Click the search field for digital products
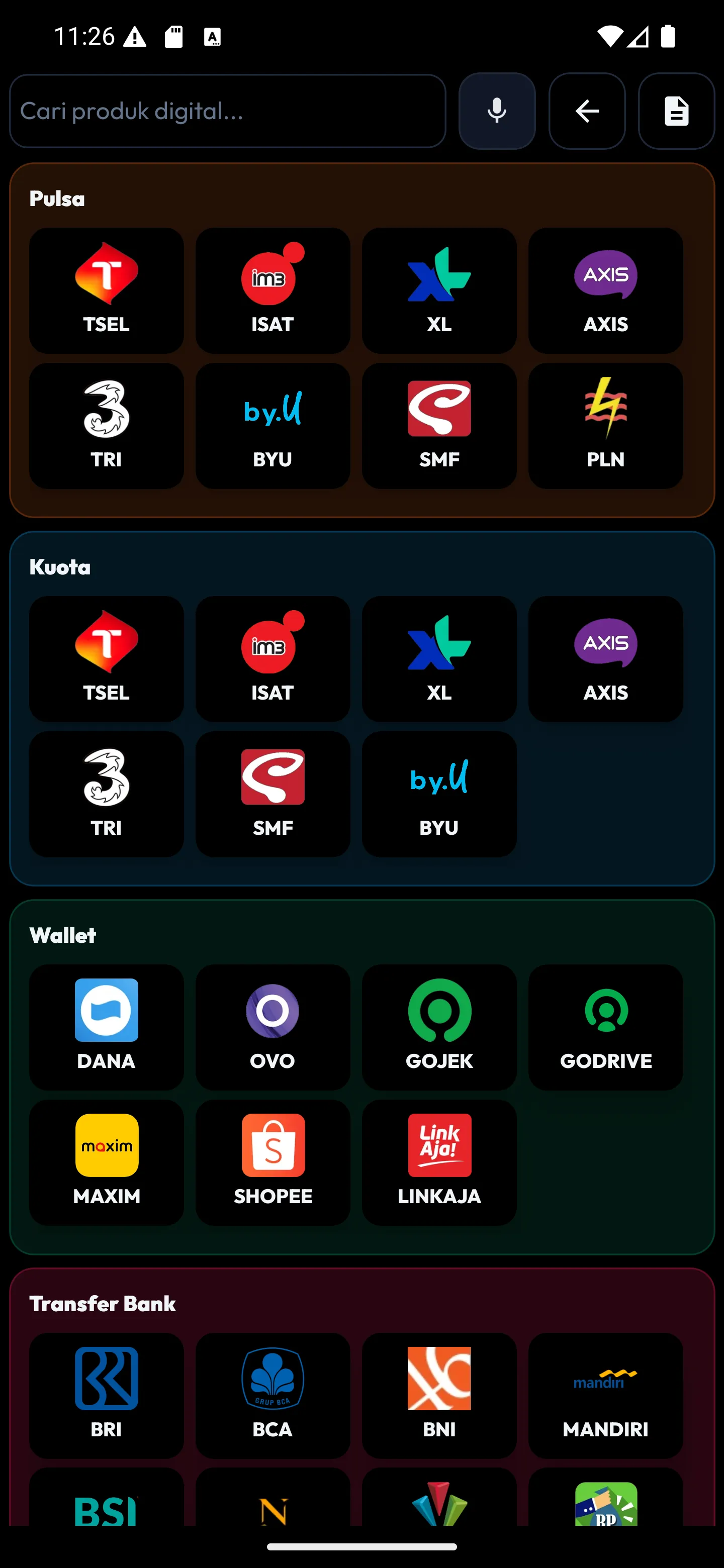Viewport: 724px width, 1568px height. 228,112
